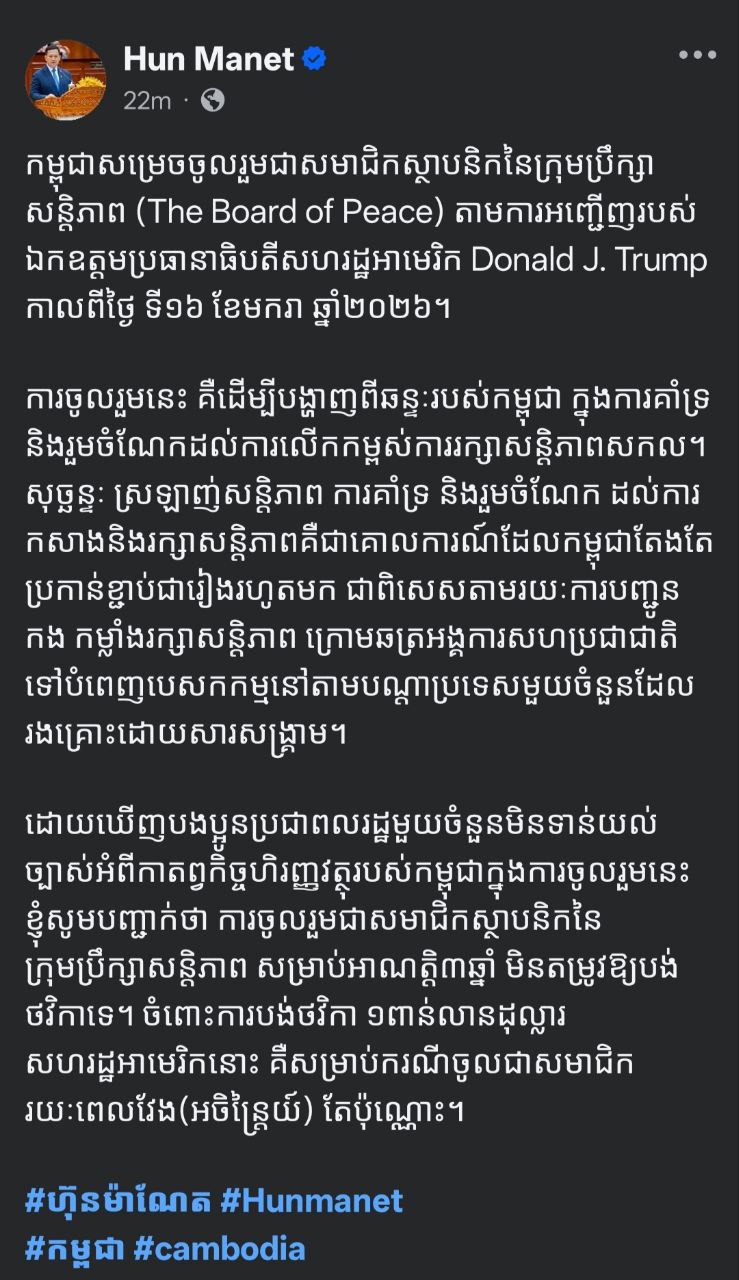Open Hun Manet's profile picture
Viewport: 739px width, 1280px height.
pos(65,80)
